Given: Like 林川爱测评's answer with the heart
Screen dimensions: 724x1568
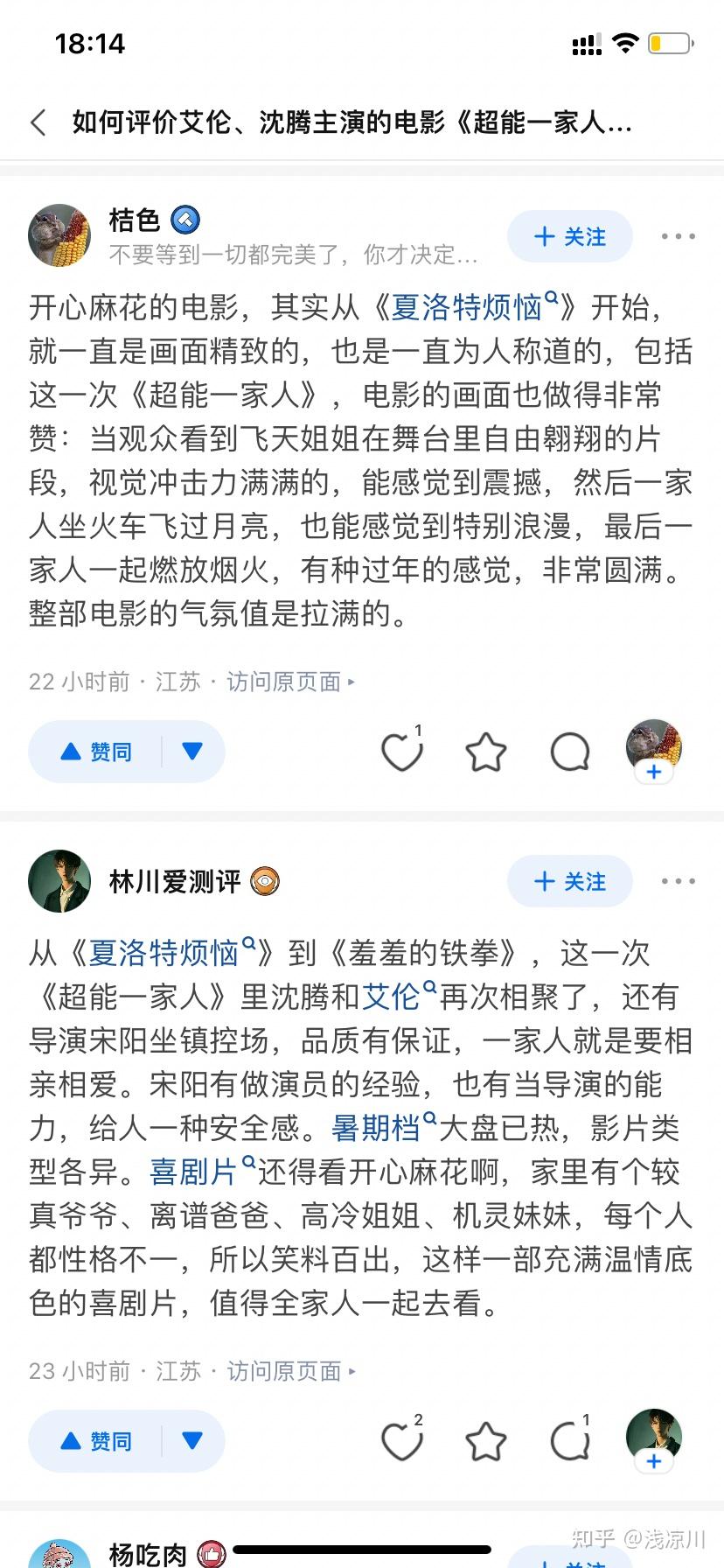Looking at the screenshot, I should coord(401,1442).
